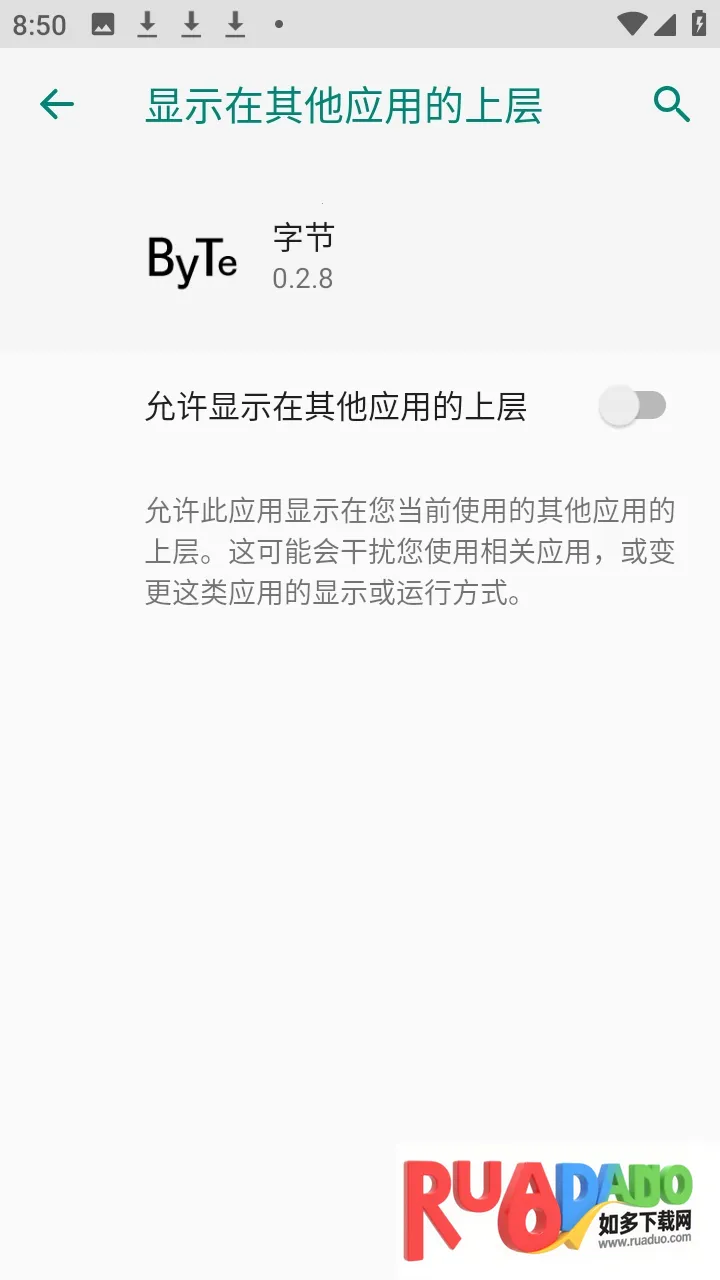Screen dimensions: 720x1280
Task: Tap the version label 0.2.8
Action: point(303,280)
